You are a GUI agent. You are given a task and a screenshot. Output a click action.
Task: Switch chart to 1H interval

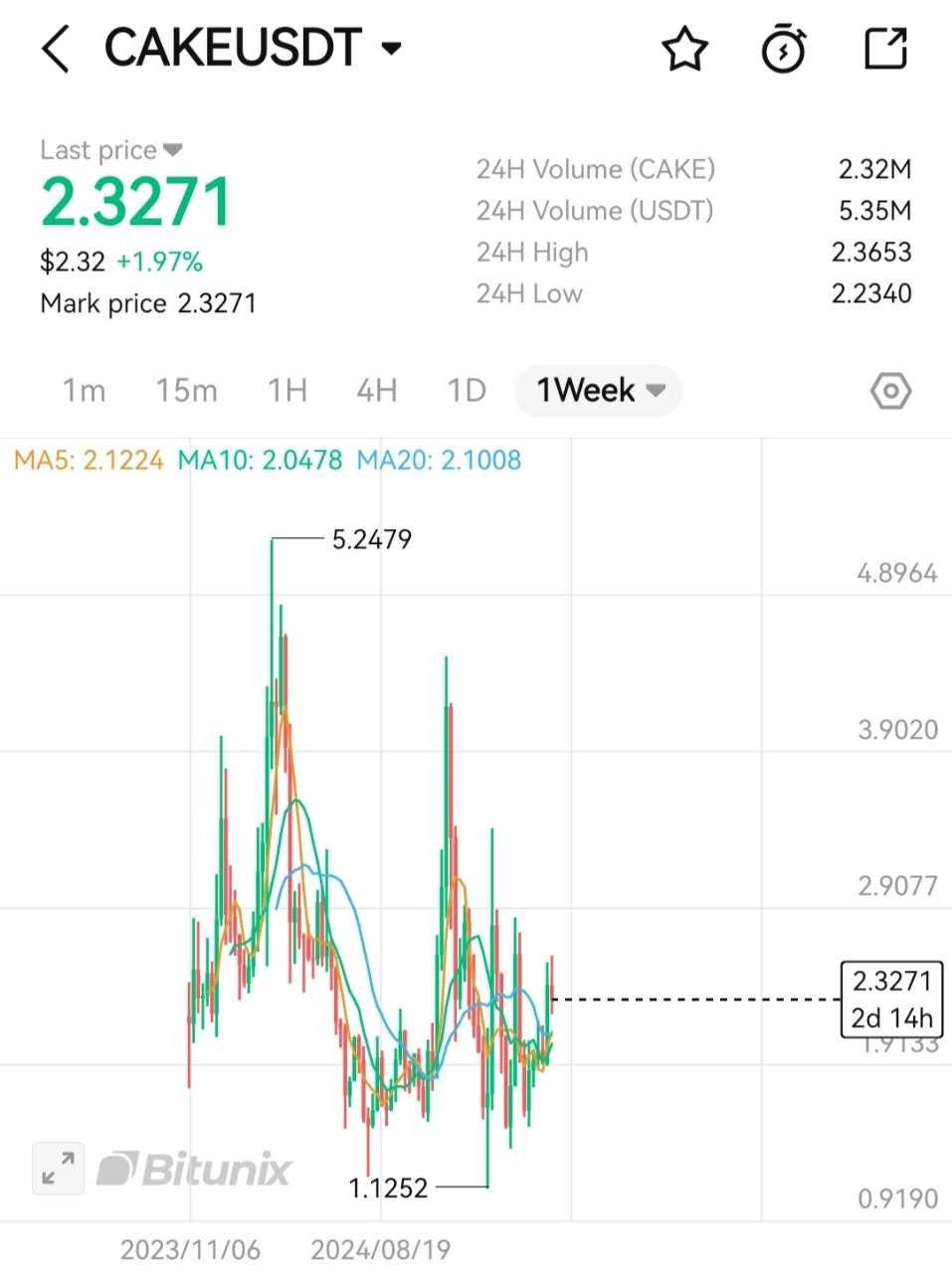(x=286, y=390)
